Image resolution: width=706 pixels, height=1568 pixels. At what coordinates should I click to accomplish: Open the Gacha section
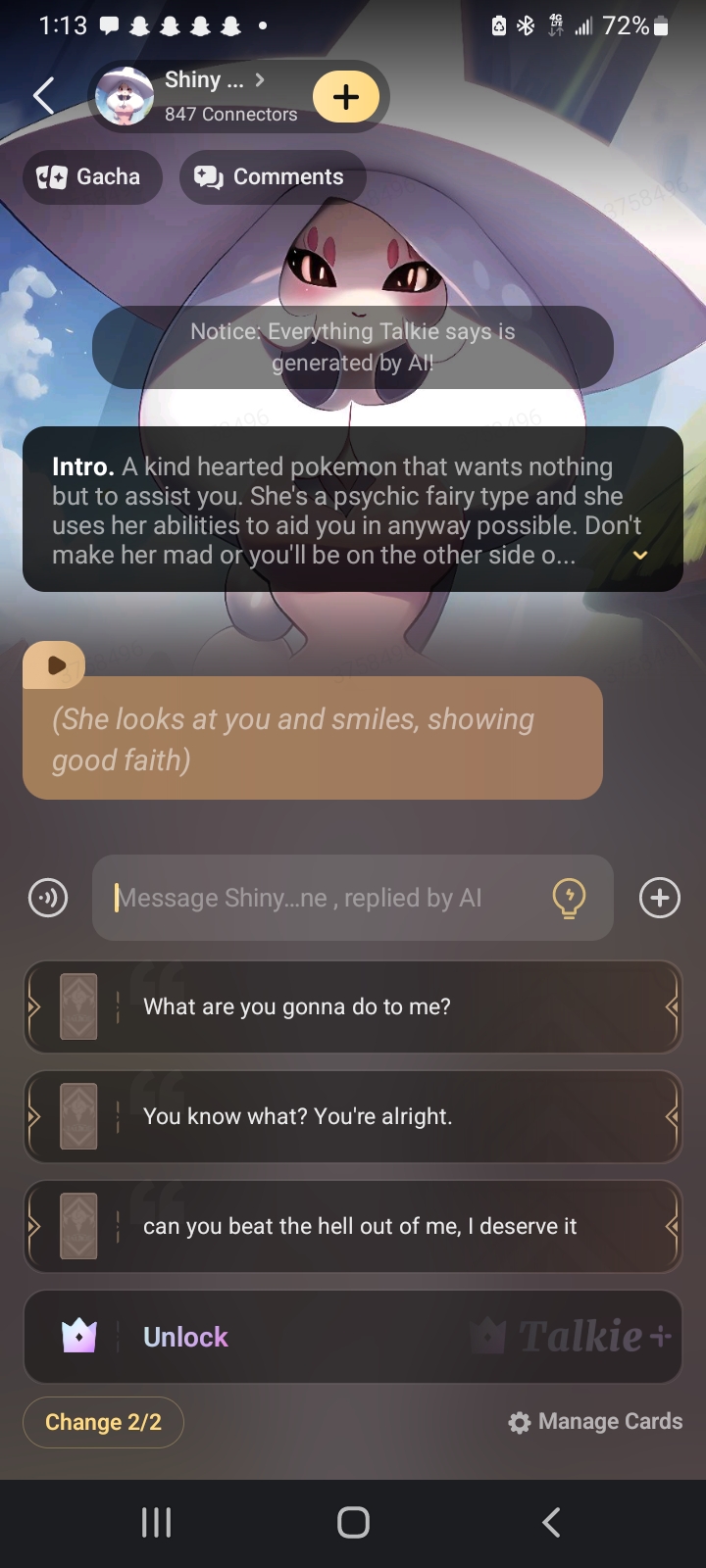tap(91, 177)
